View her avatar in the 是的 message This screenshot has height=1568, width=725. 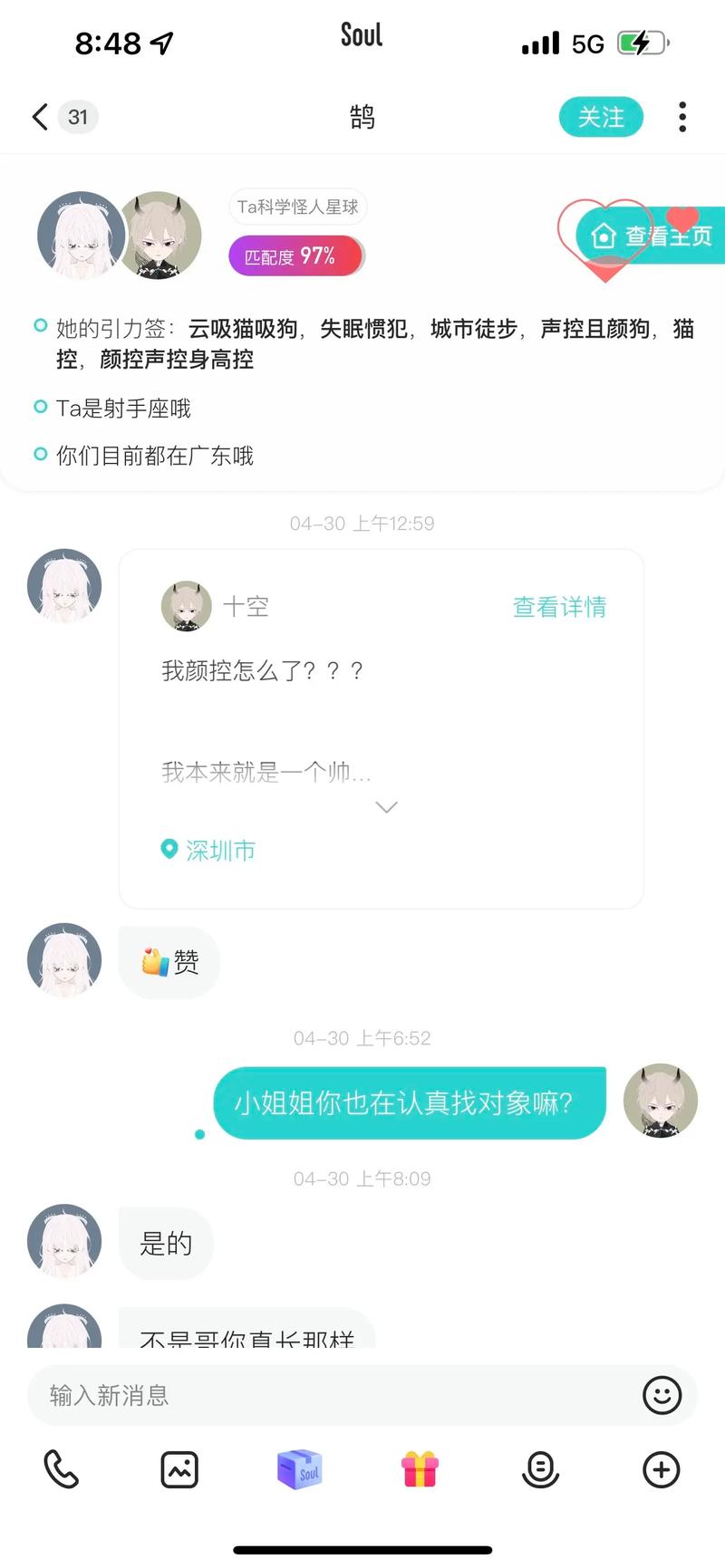coord(64,1241)
